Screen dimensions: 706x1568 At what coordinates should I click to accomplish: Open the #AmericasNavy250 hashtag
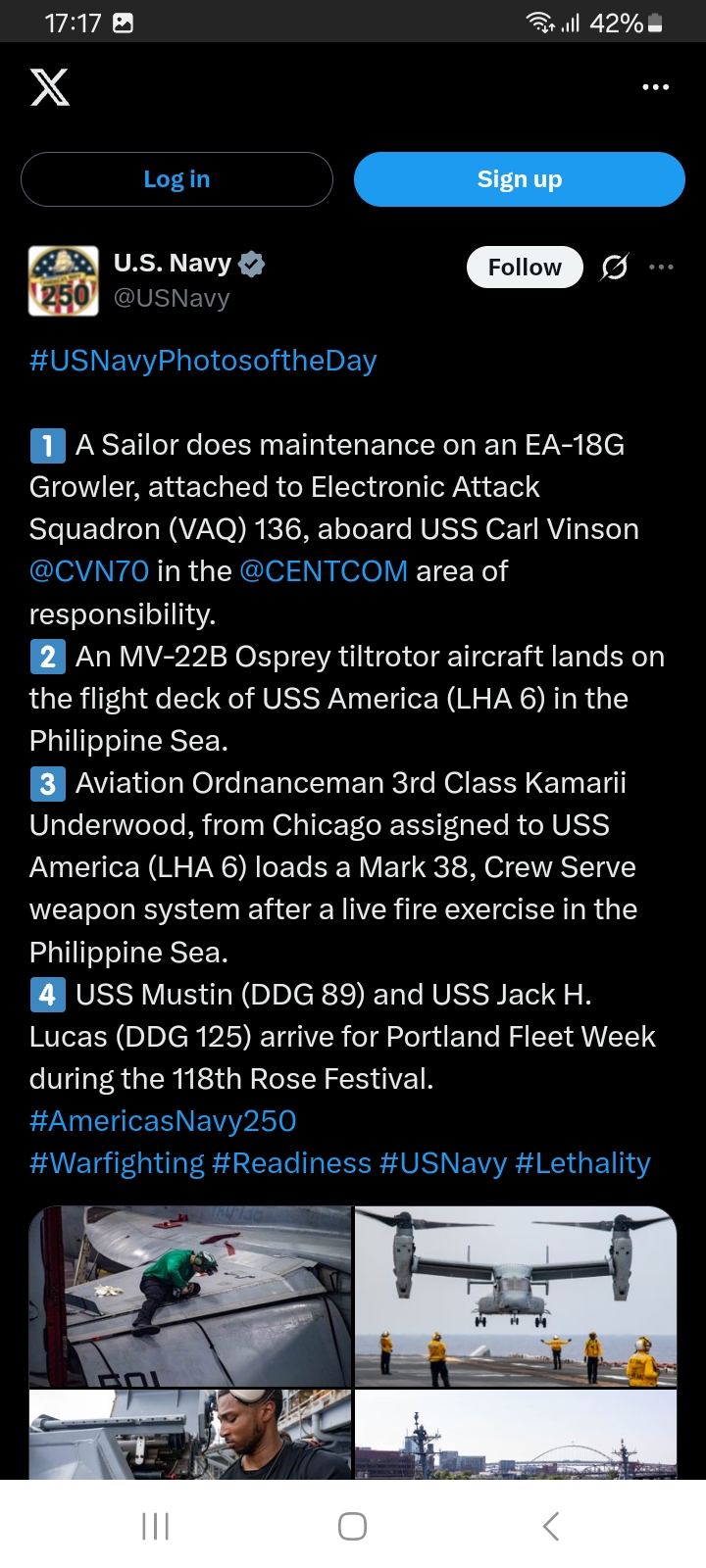pyautogui.click(x=163, y=1121)
